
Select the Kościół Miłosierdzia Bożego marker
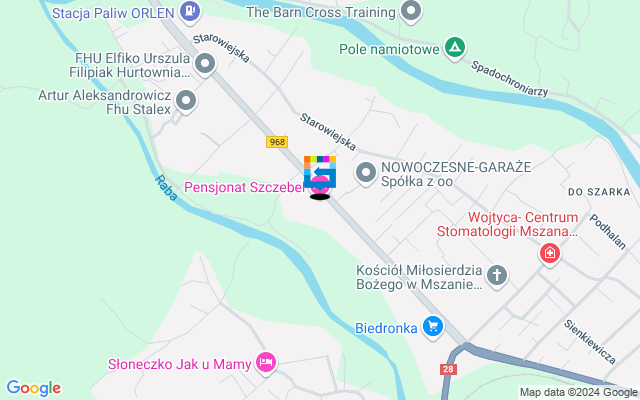coord(497,275)
